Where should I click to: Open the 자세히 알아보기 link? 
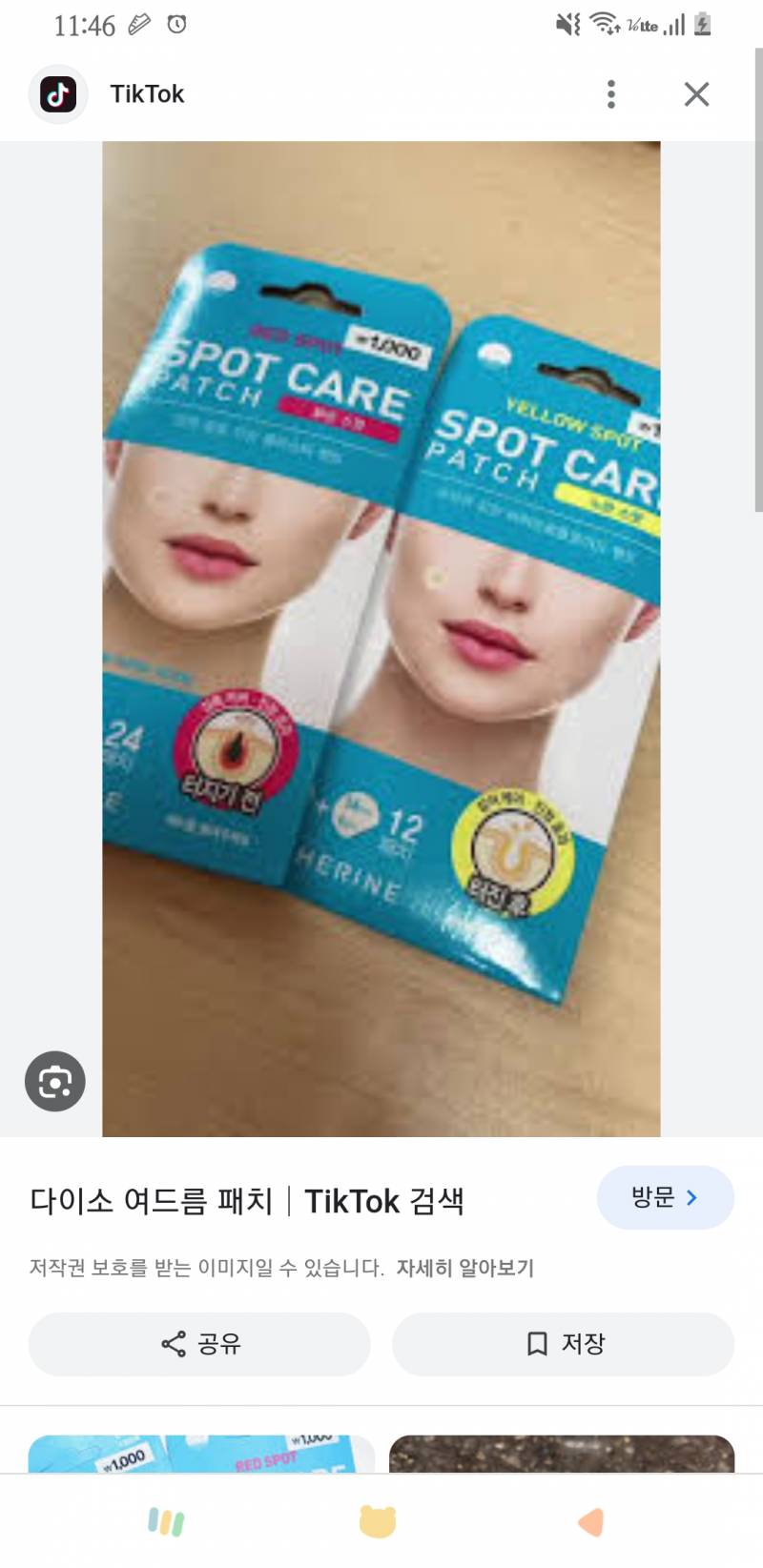point(464,1268)
